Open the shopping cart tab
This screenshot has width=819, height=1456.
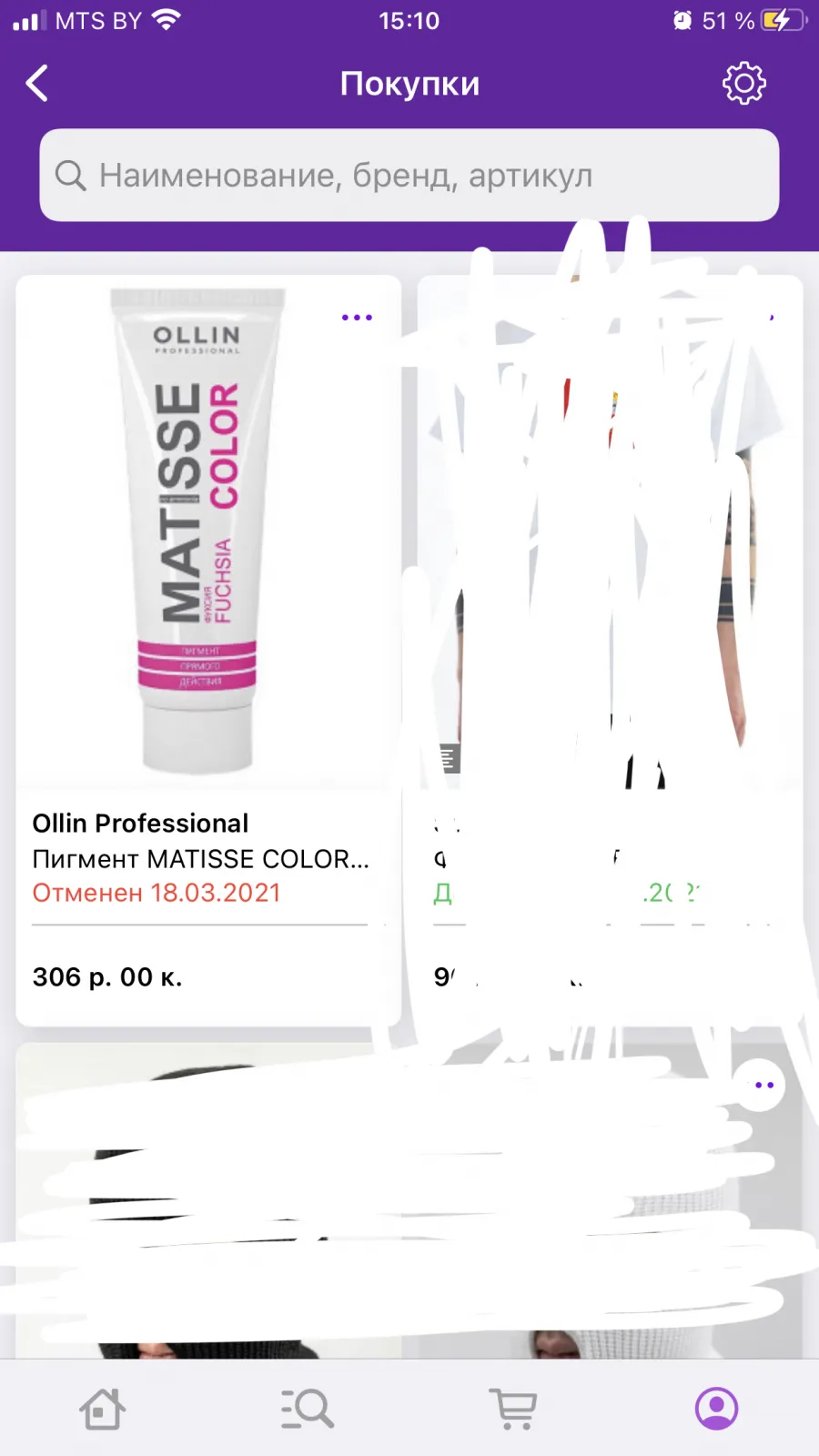[513, 1409]
